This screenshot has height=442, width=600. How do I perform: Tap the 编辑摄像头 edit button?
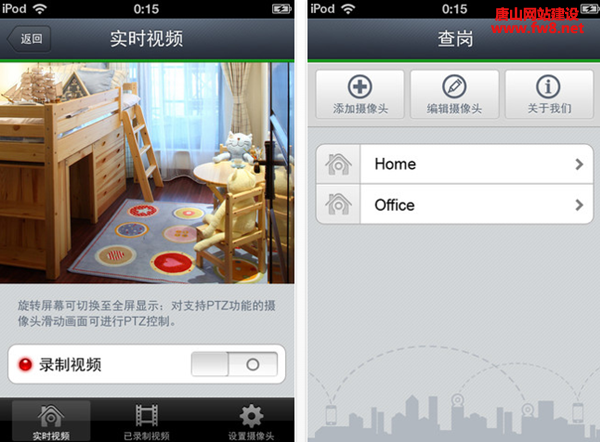pos(454,94)
